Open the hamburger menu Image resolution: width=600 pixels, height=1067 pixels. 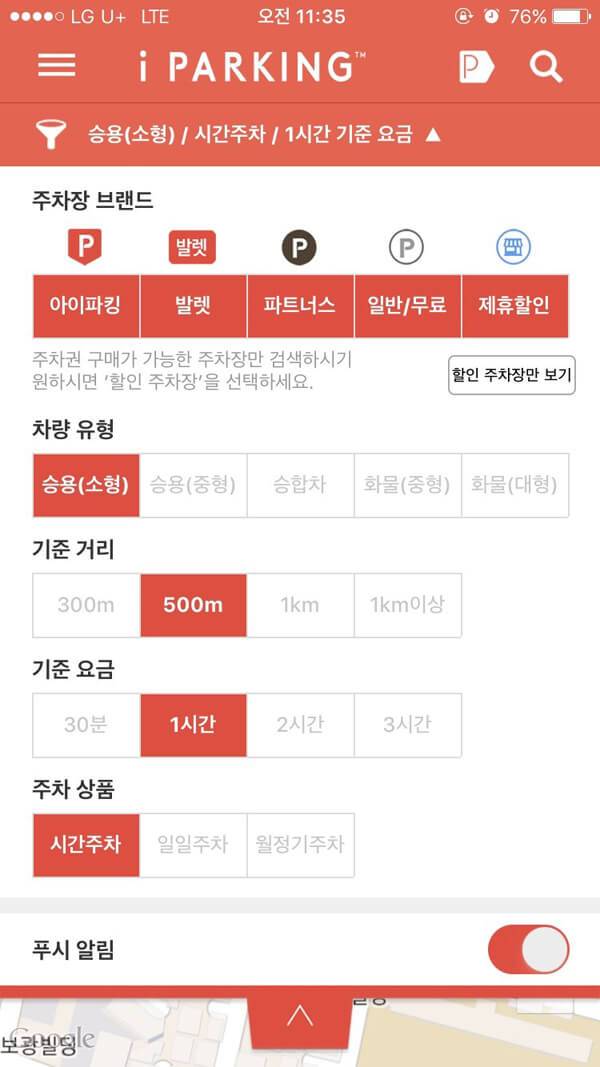pyautogui.click(x=57, y=66)
